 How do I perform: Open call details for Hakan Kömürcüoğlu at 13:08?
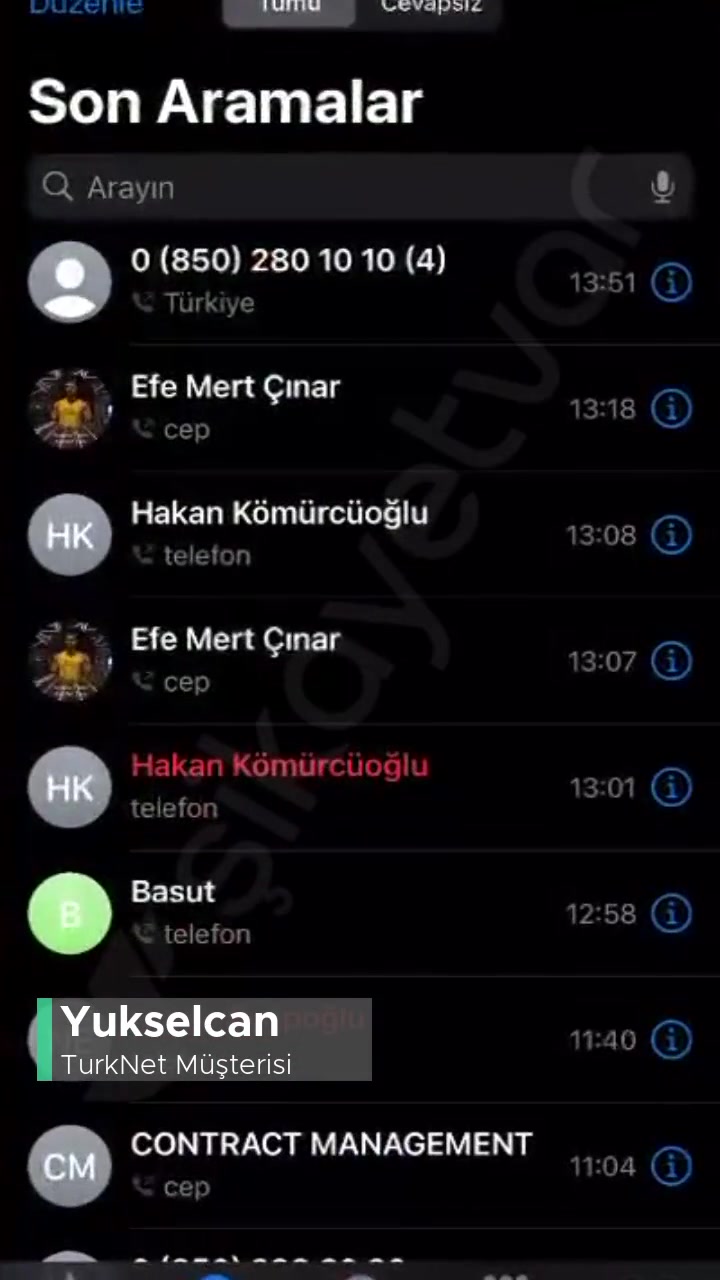point(671,535)
